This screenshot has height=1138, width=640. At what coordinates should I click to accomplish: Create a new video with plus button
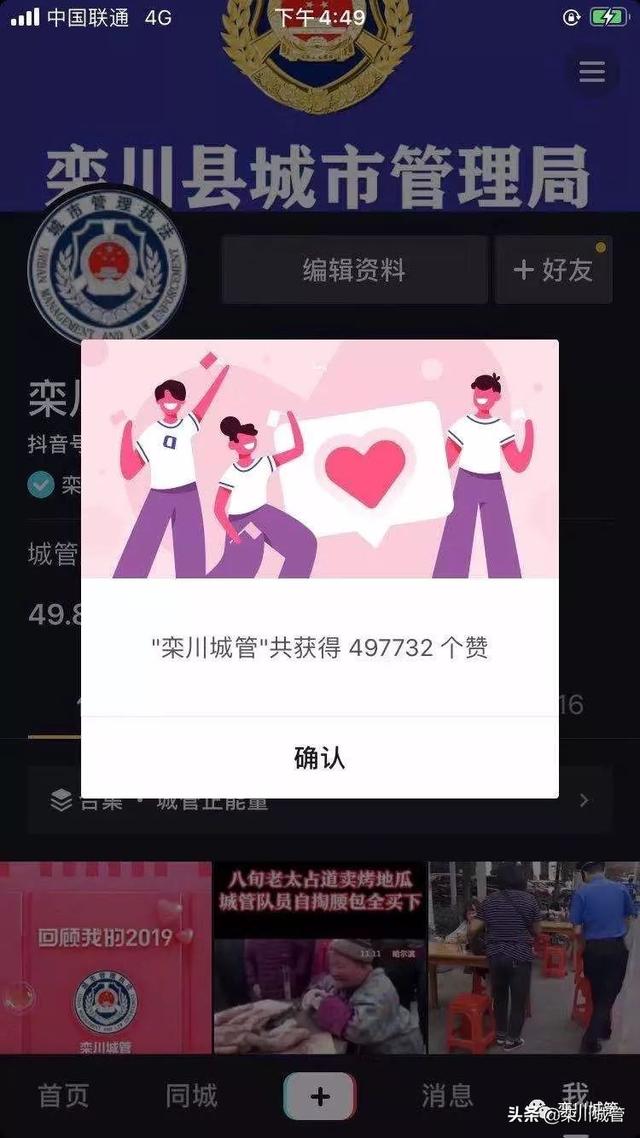click(x=319, y=1096)
